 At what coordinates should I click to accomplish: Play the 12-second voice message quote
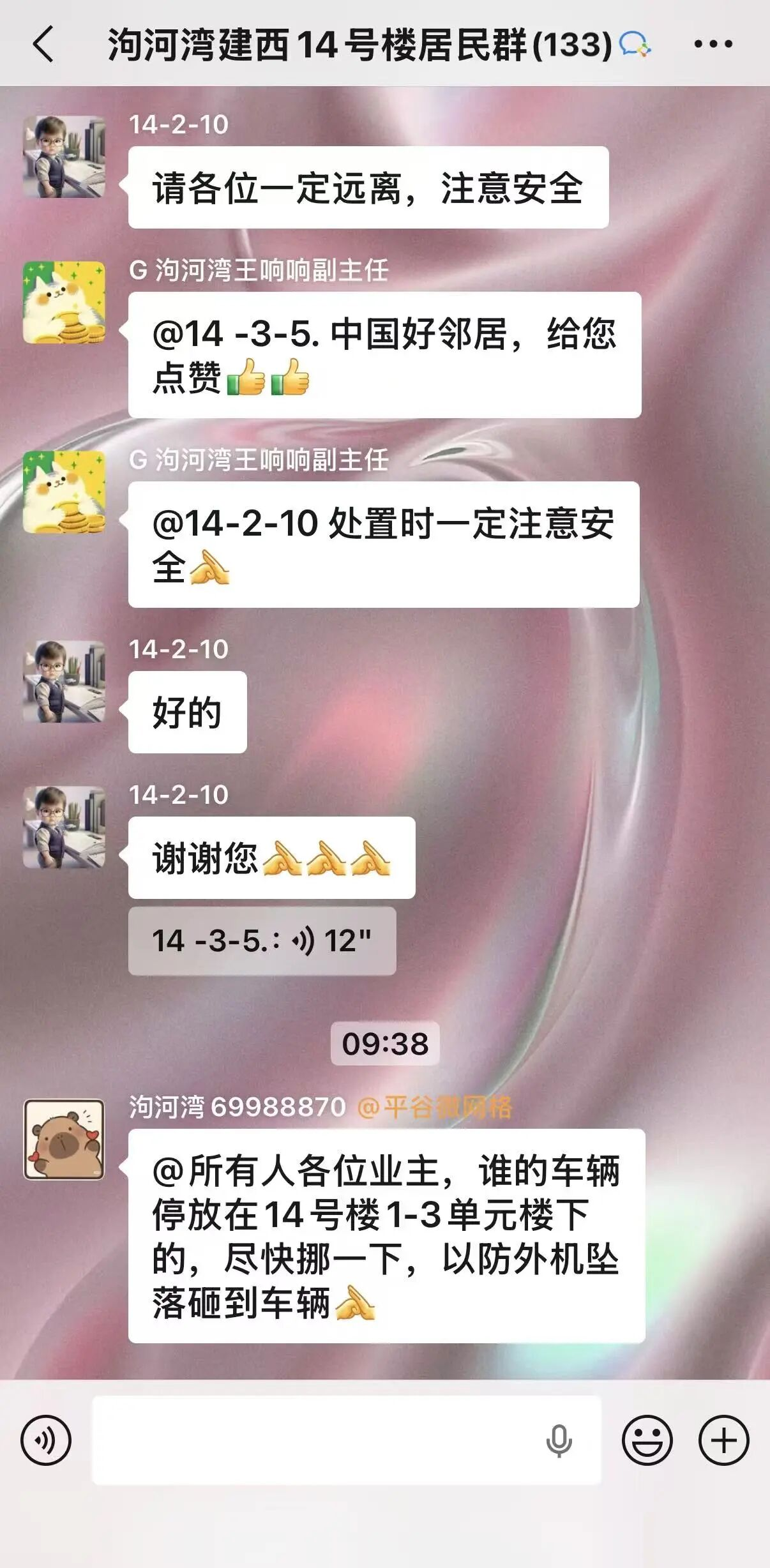pyautogui.click(x=262, y=941)
